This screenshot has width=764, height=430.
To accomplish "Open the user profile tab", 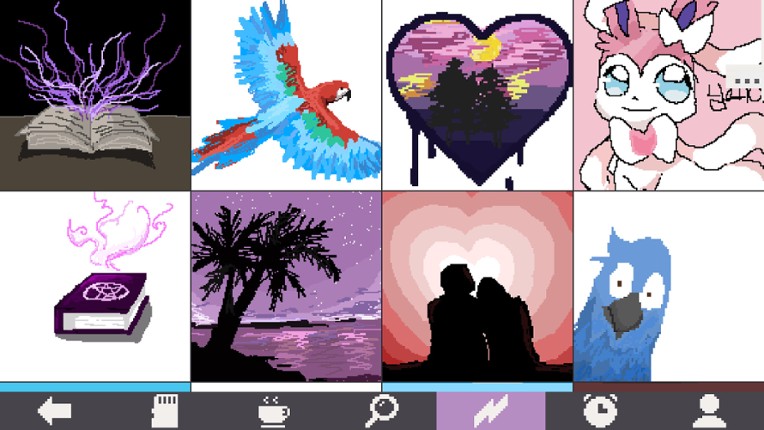I will coord(709,410).
